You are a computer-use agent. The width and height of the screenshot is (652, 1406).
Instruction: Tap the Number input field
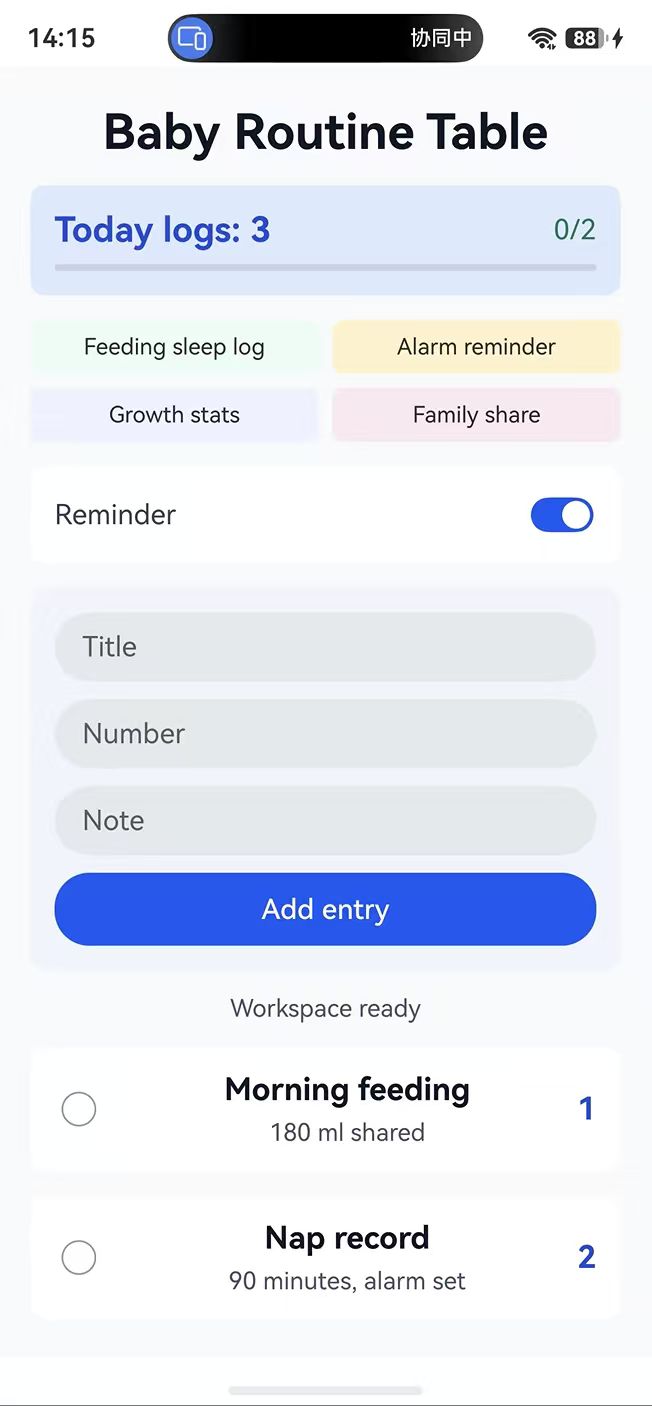click(x=325, y=734)
